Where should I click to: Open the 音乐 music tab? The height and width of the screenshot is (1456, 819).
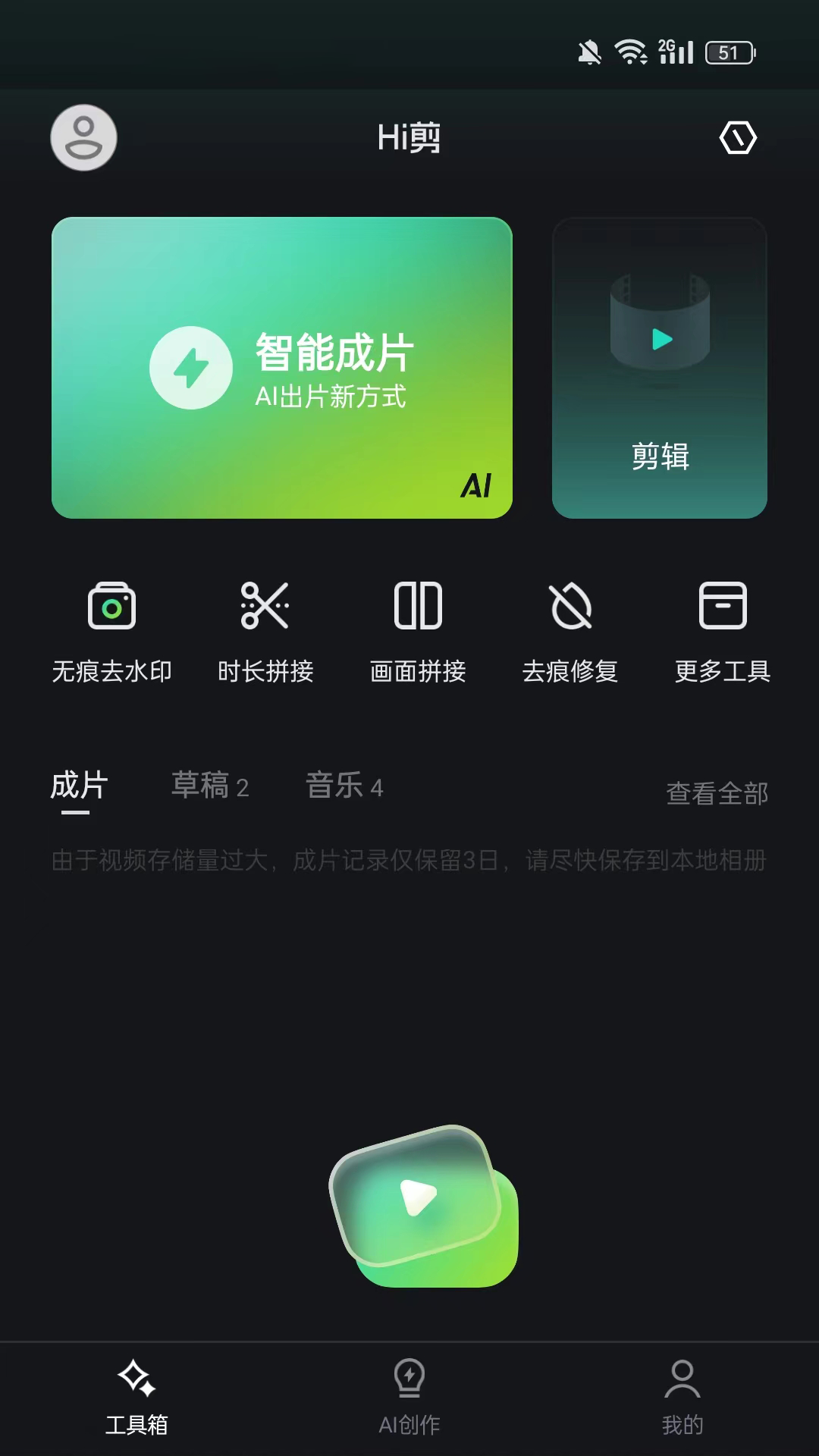(345, 787)
